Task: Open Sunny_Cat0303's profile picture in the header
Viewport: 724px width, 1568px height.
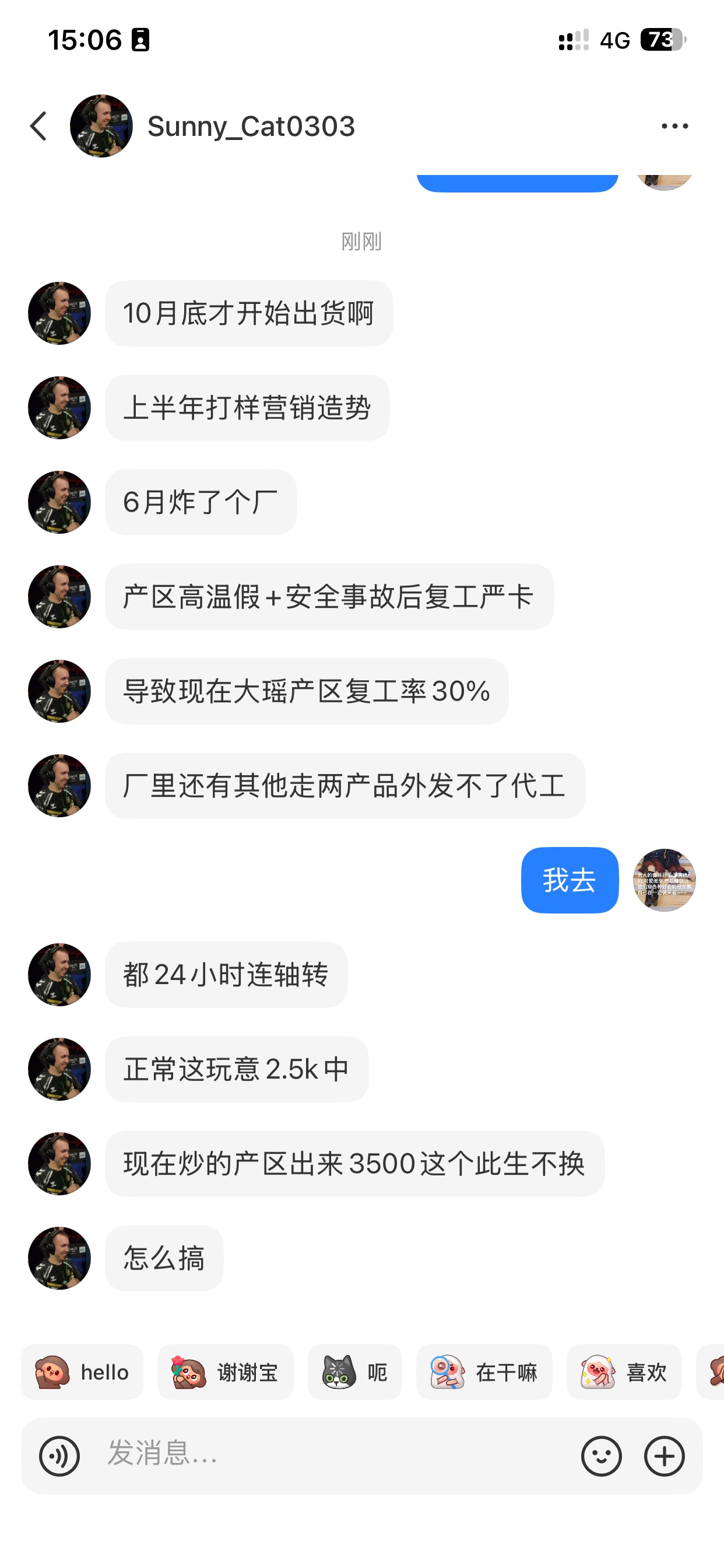Action: [x=101, y=126]
